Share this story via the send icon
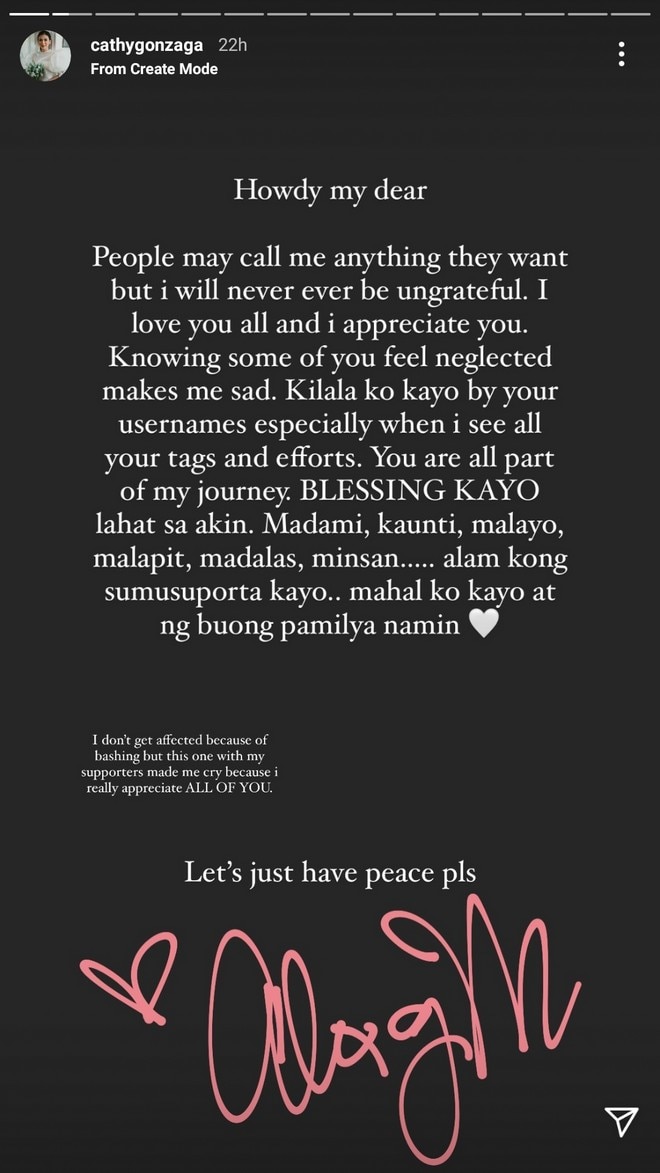 pyautogui.click(x=620, y=1122)
